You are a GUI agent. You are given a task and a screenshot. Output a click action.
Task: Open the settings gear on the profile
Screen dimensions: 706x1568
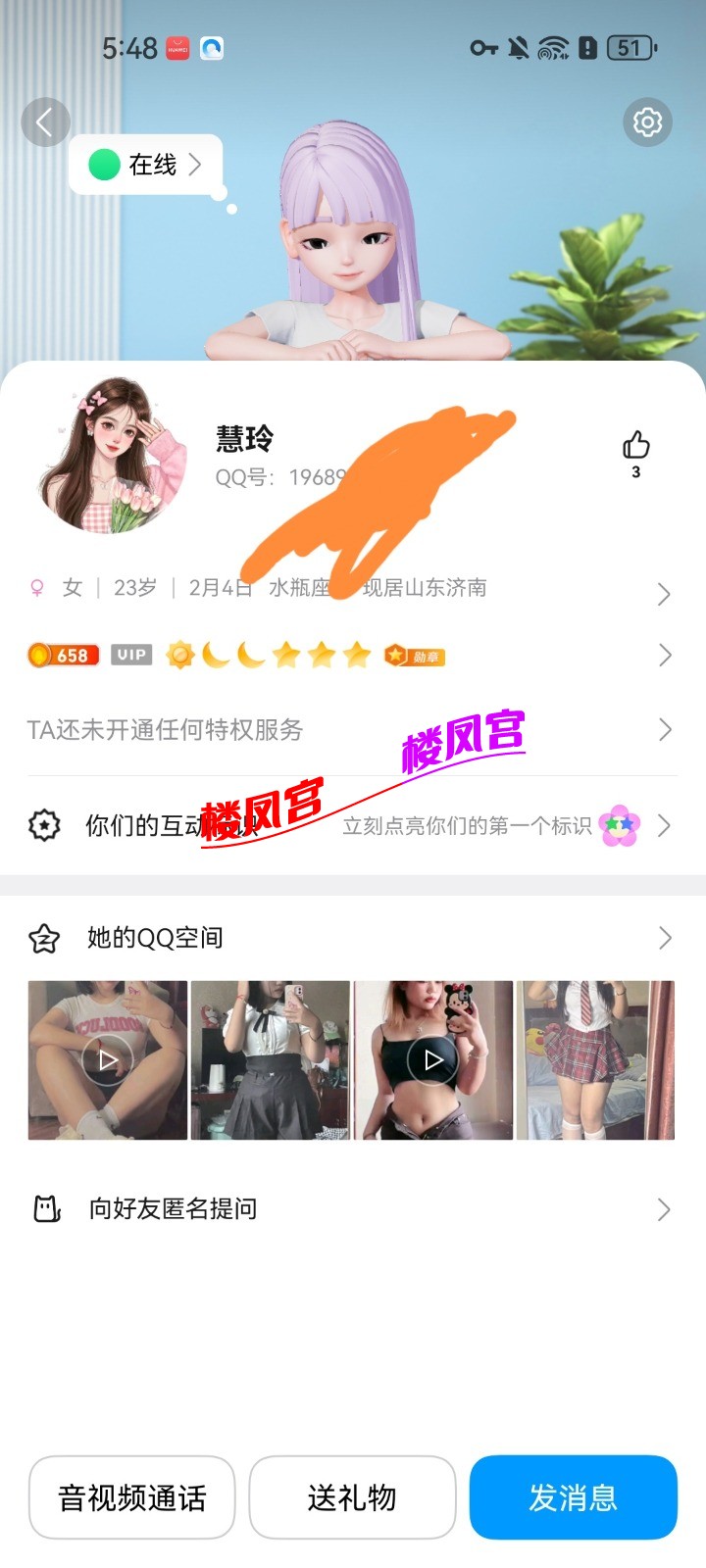[x=646, y=122]
